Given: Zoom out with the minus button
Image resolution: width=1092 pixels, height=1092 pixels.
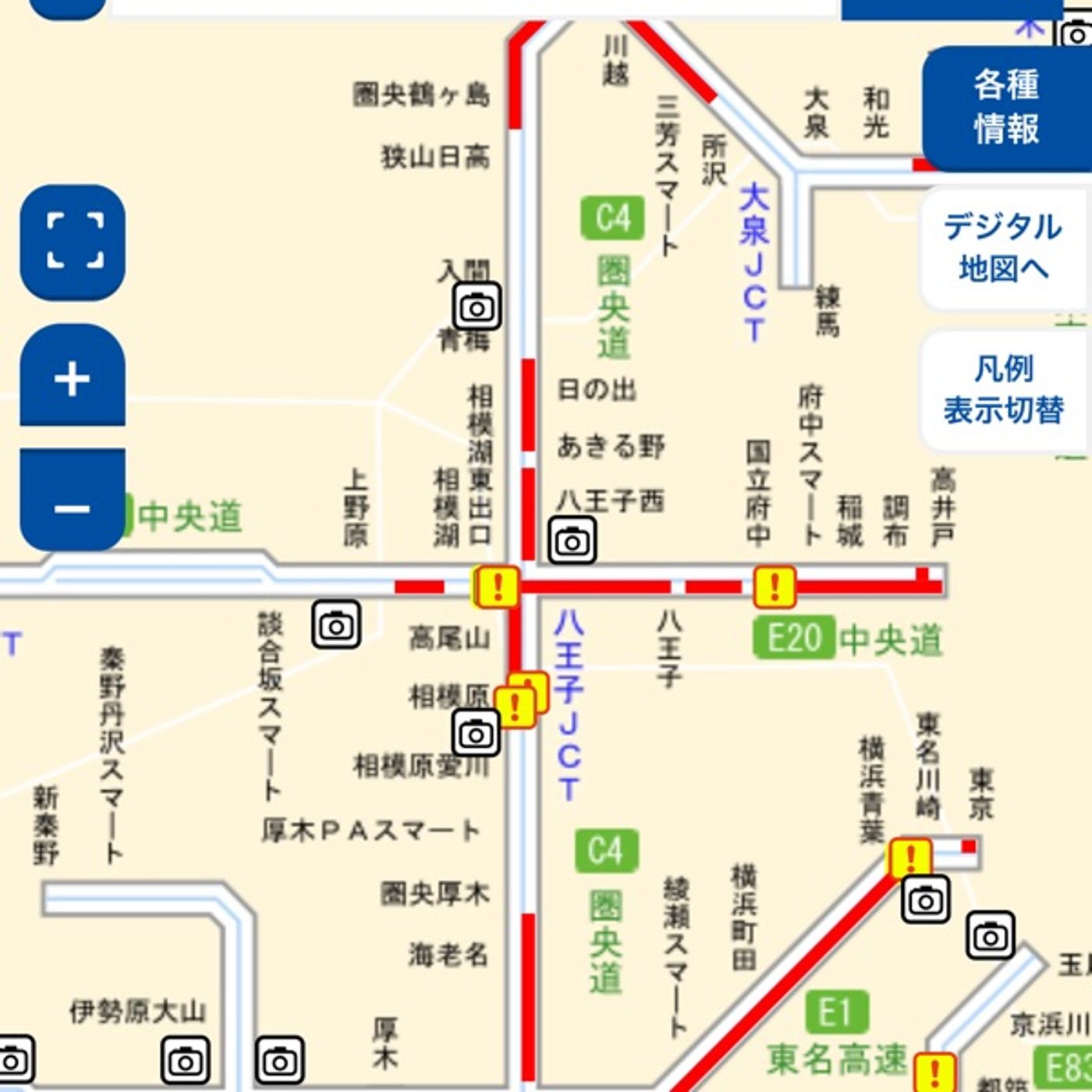Looking at the screenshot, I should [x=73, y=500].
